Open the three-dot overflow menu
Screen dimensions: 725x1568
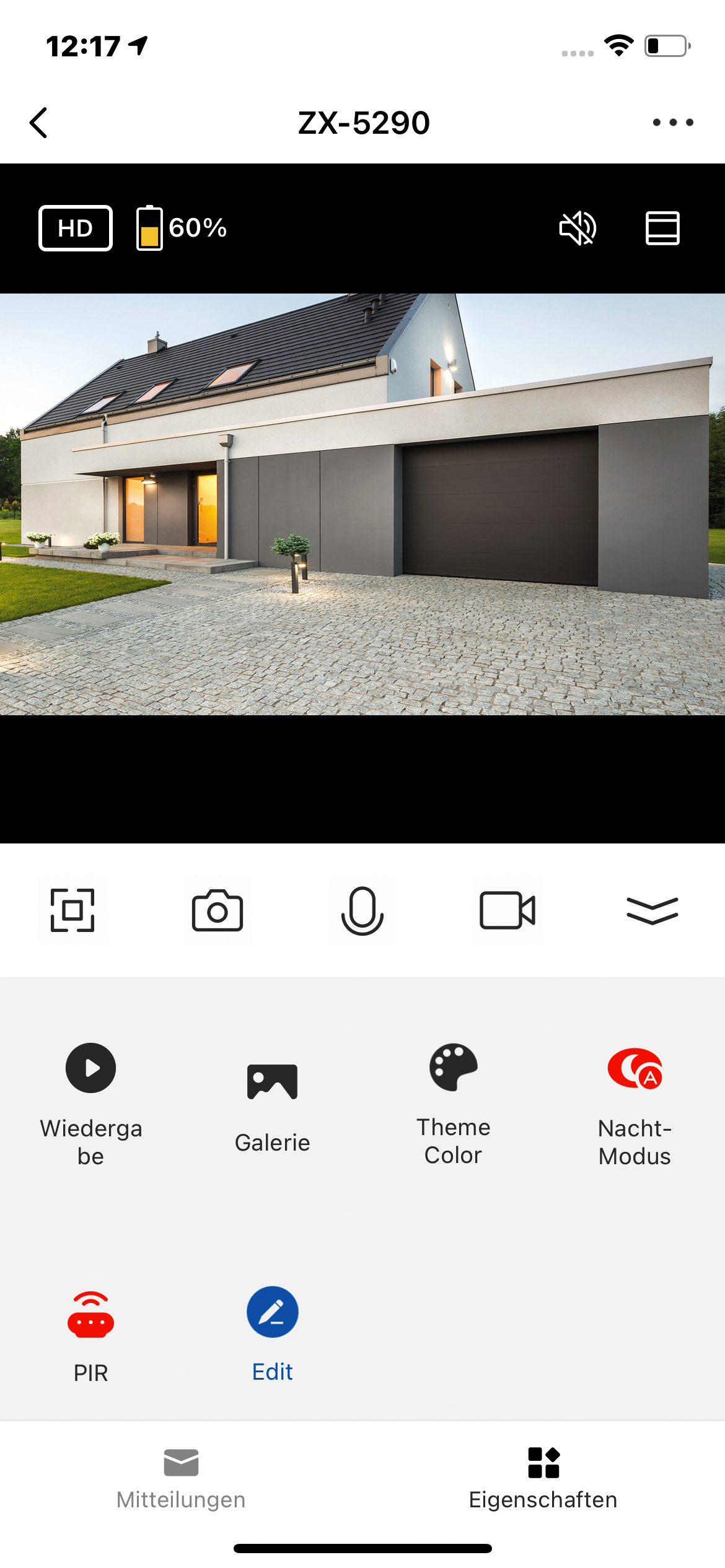click(x=672, y=123)
